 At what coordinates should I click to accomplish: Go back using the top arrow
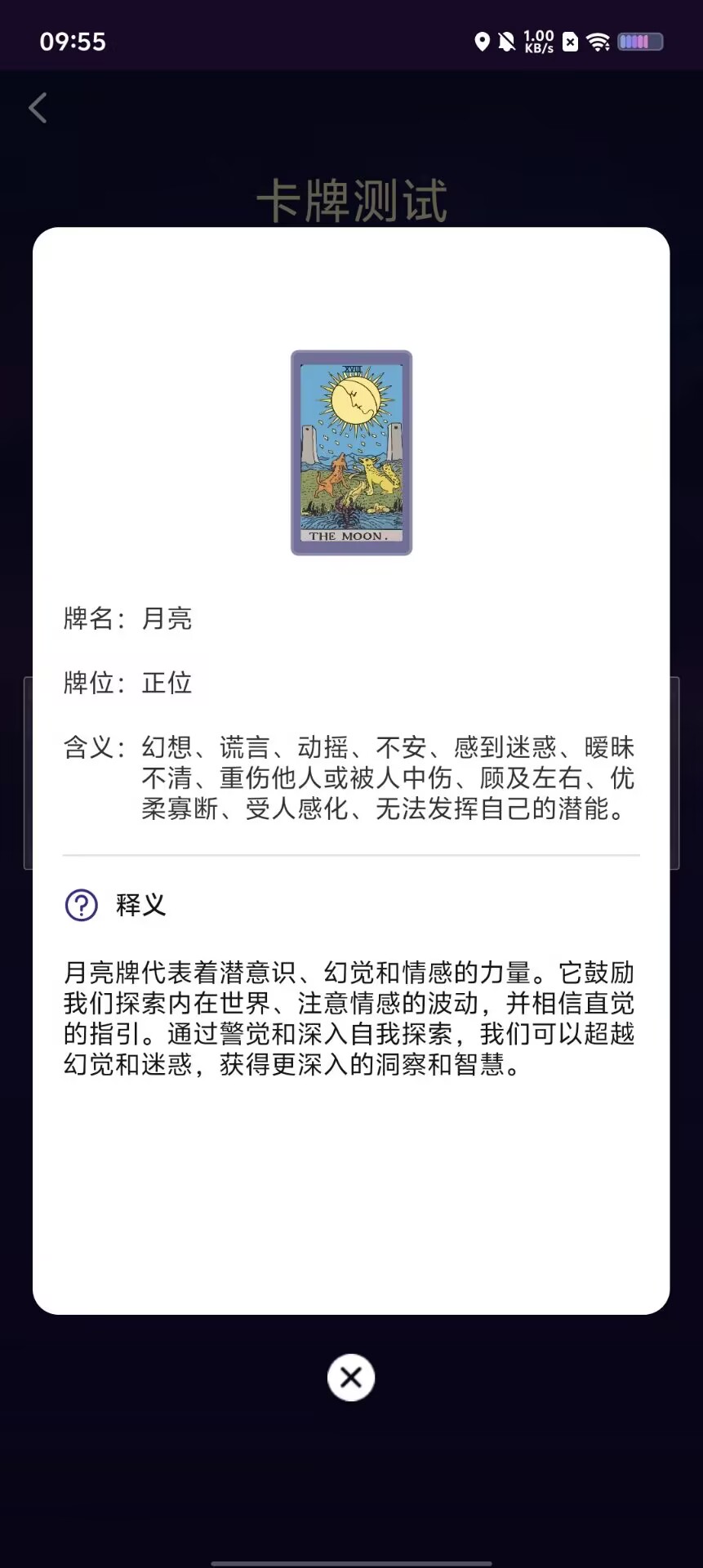[38, 108]
